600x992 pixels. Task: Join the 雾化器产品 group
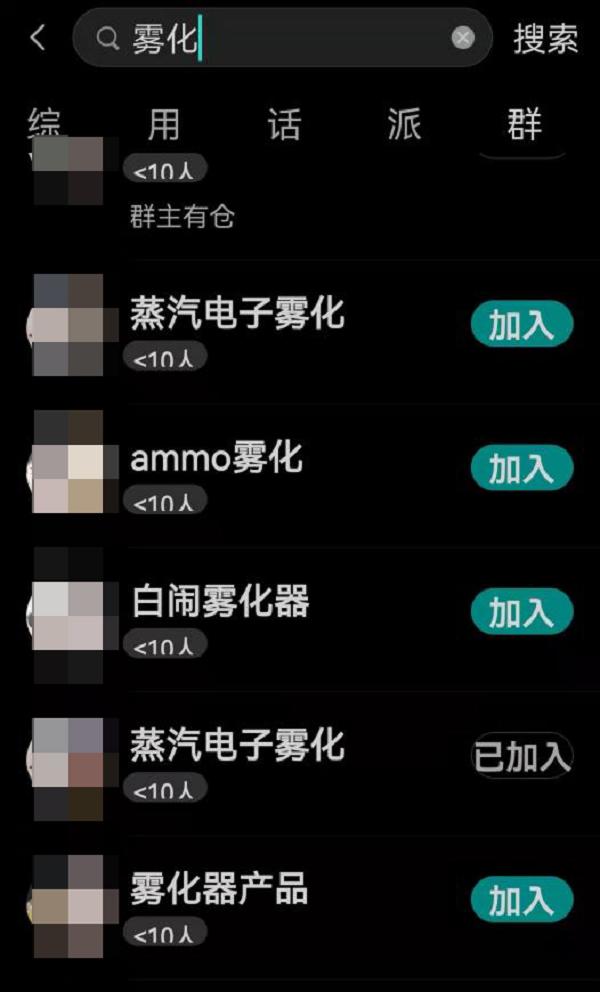coord(522,899)
